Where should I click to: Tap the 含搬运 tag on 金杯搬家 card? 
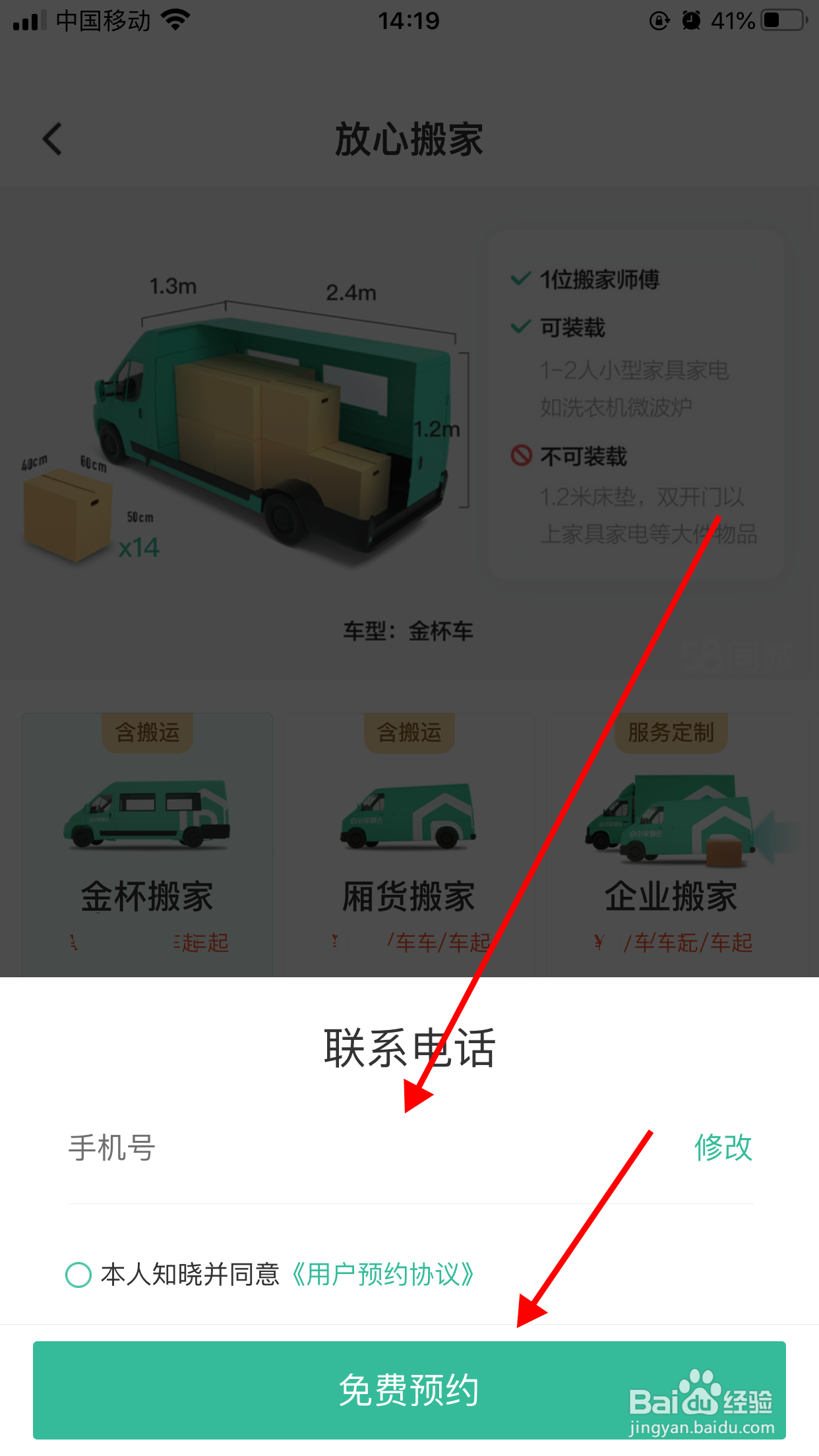click(x=146, y=732)
